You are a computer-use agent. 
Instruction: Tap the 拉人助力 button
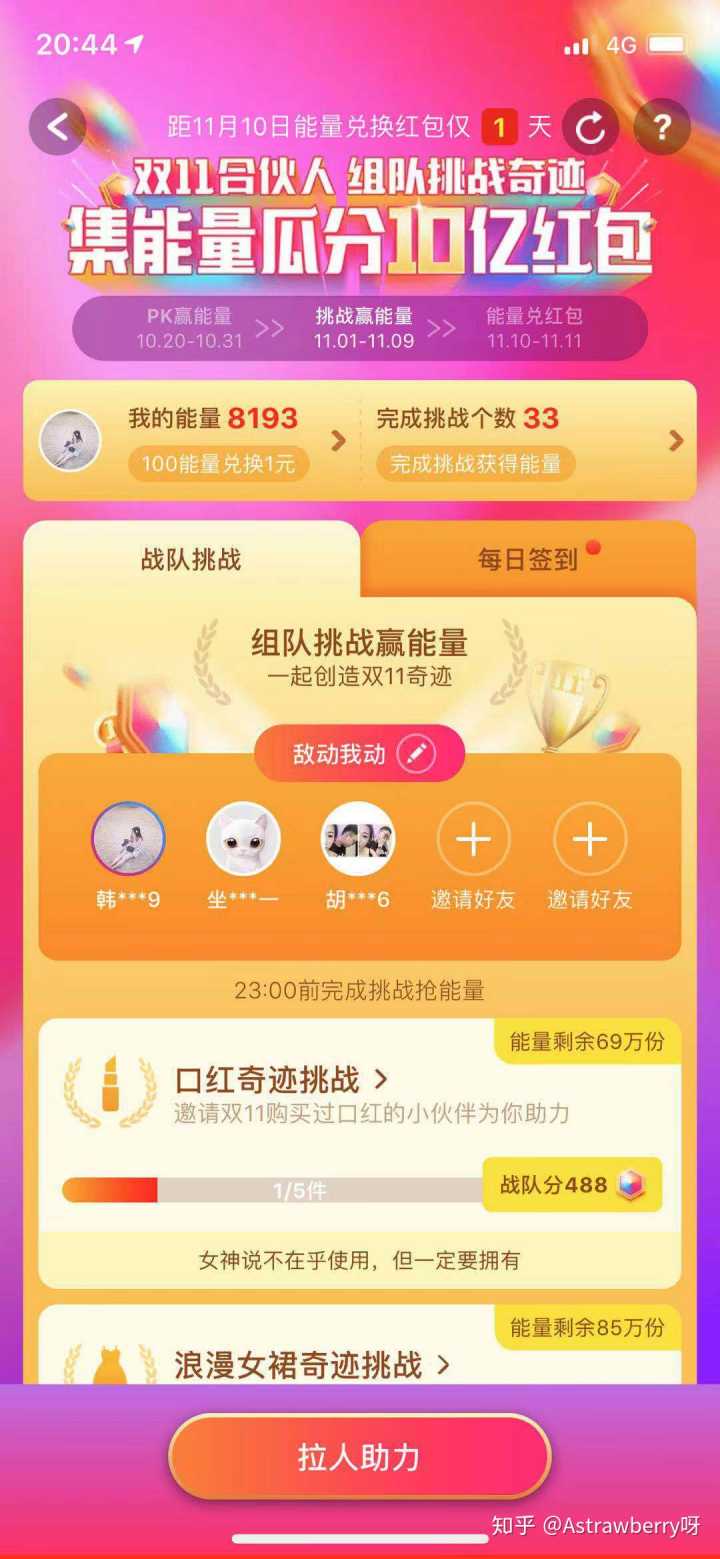[359, 1457]
